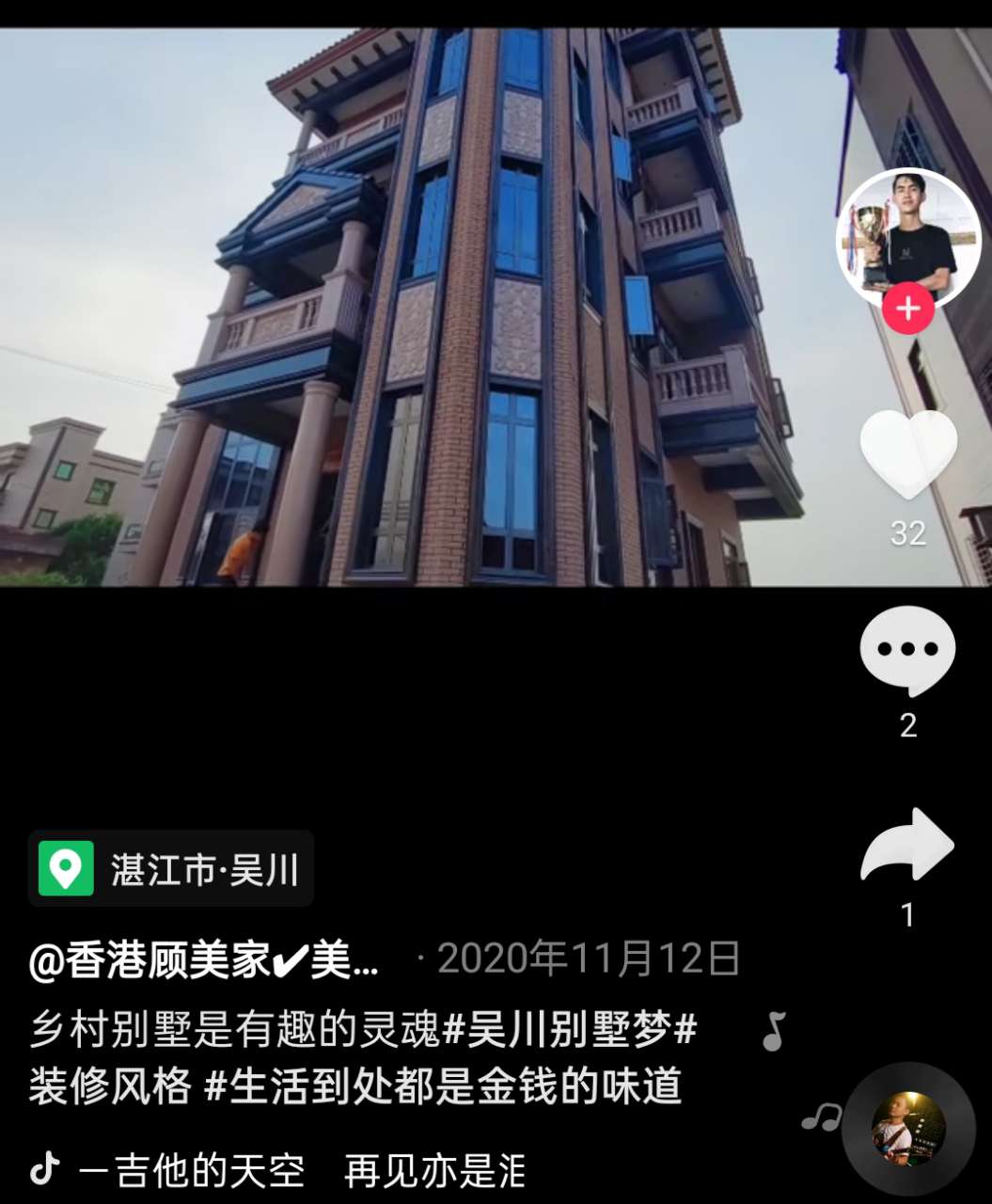The image size is (992, 1204).
Task: Open the @香港顾美家 account name
Action: 204,960
